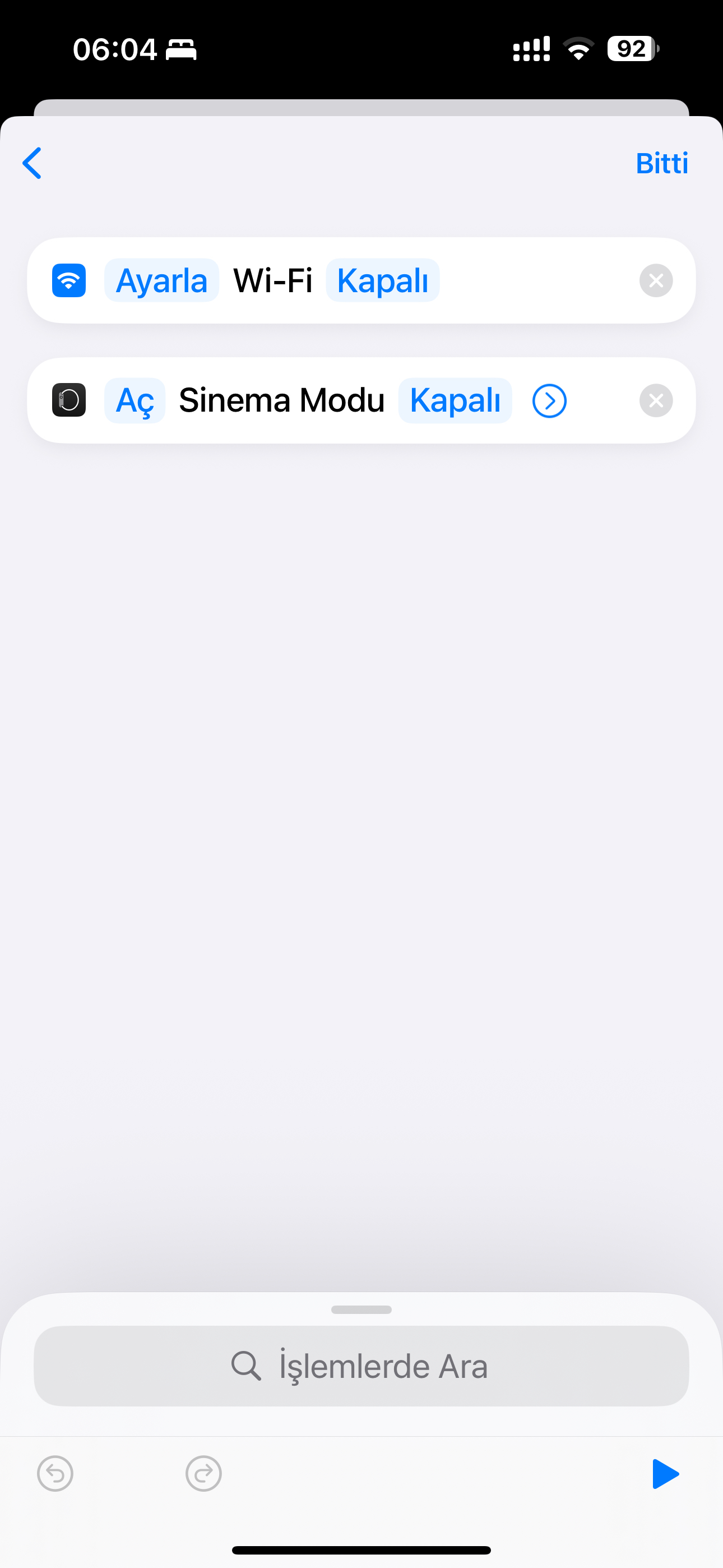
Task: Go back using the blue arrow
Action: tap(31, 163)
